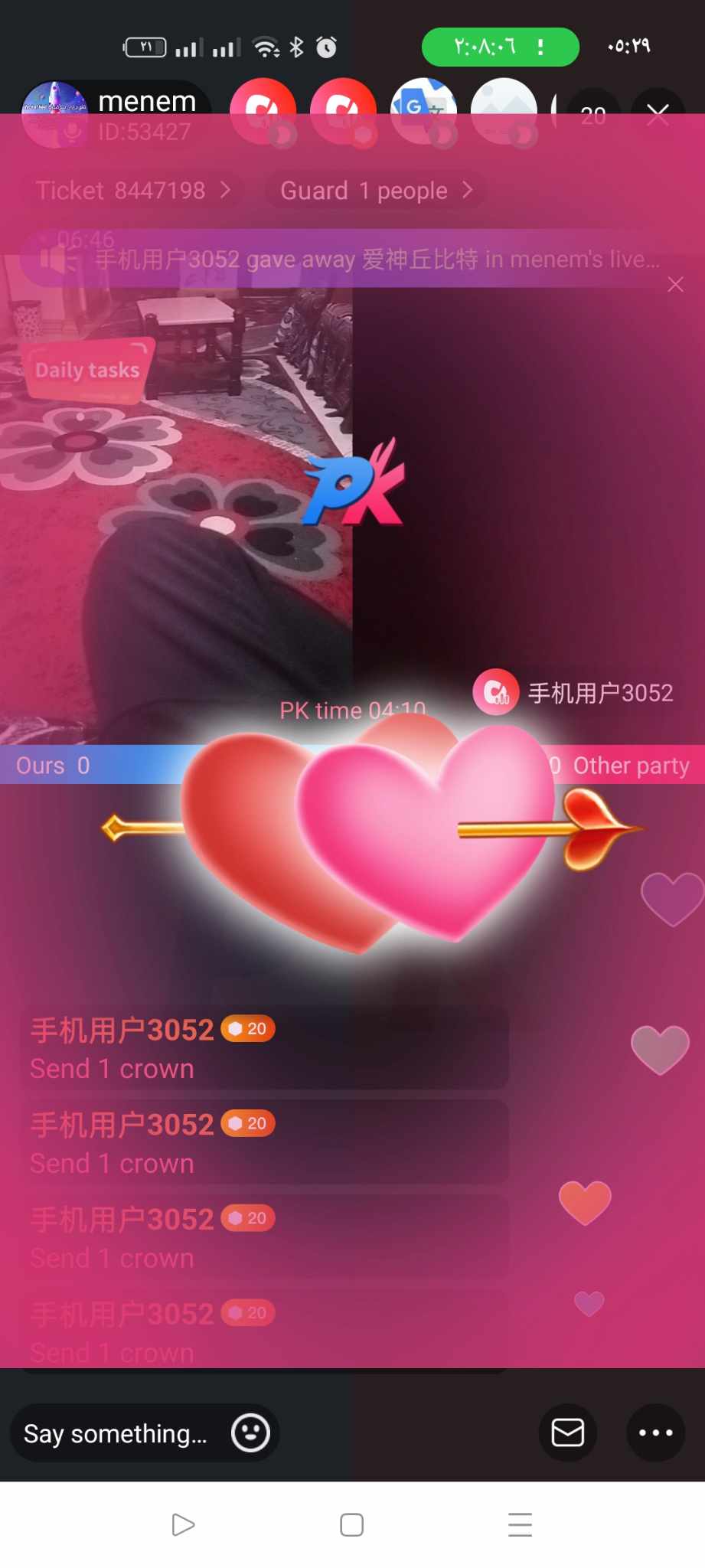
Task: Open Guard 1 people list
Action: (376, 190)
